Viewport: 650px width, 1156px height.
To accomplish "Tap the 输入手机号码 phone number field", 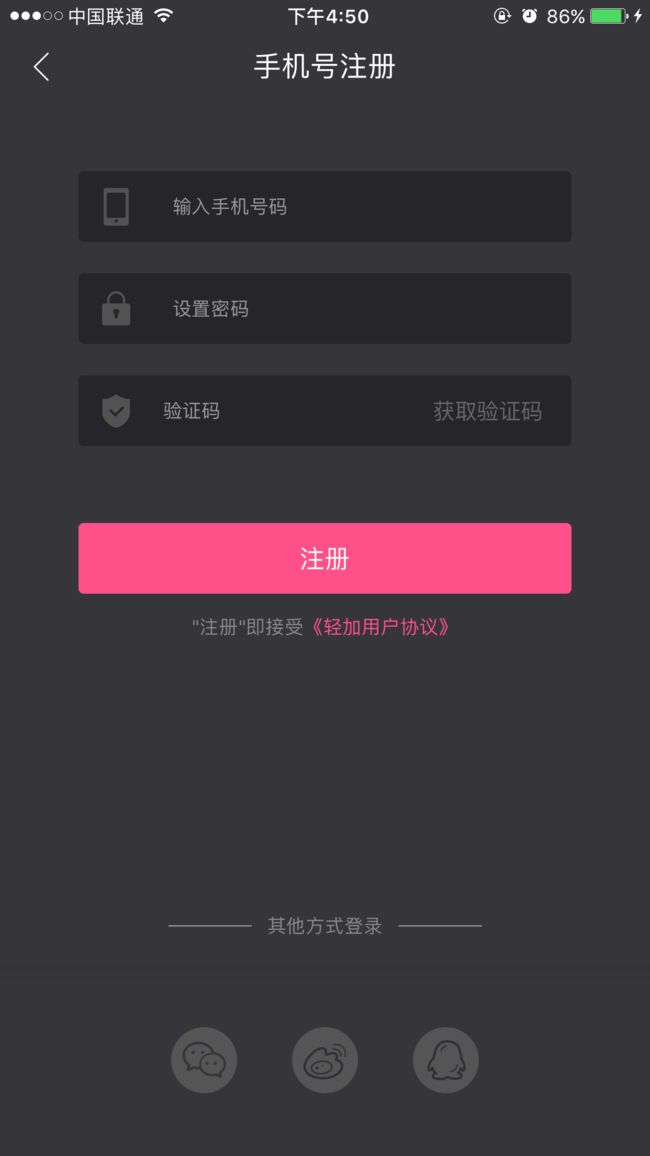I will pos(325,206).
